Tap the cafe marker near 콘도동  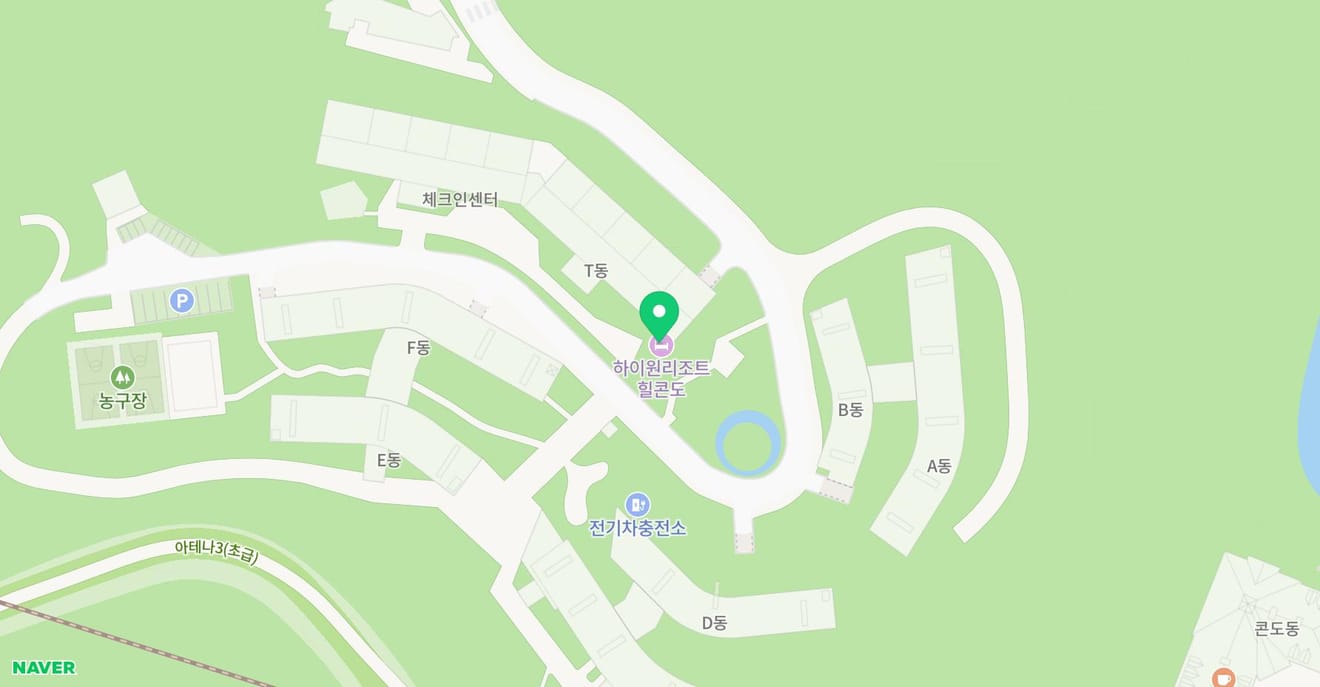point(1222,678)
